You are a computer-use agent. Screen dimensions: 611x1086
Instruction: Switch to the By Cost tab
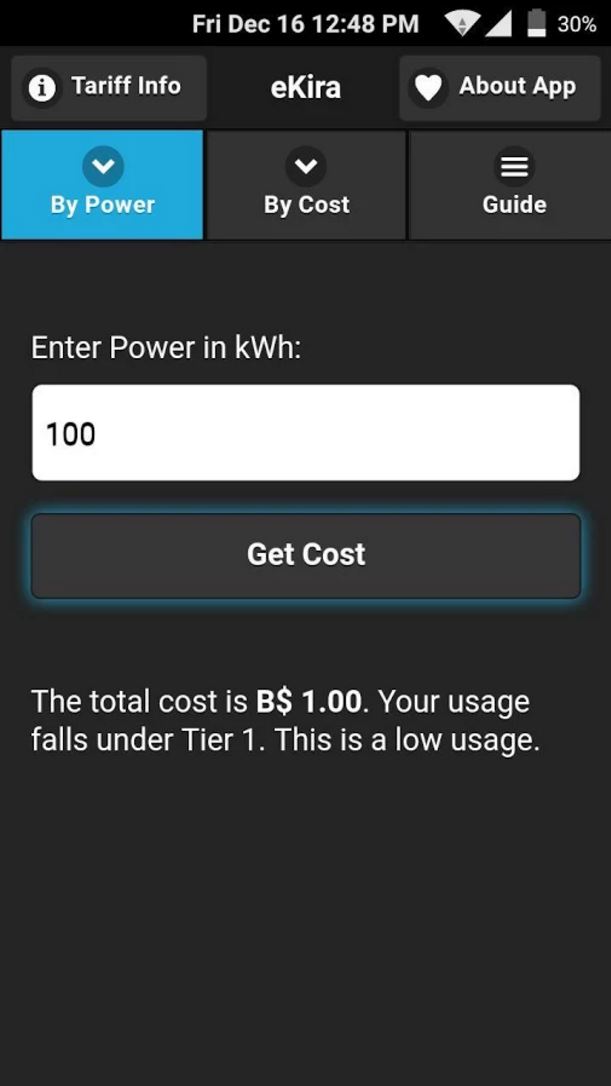[306, 185]
